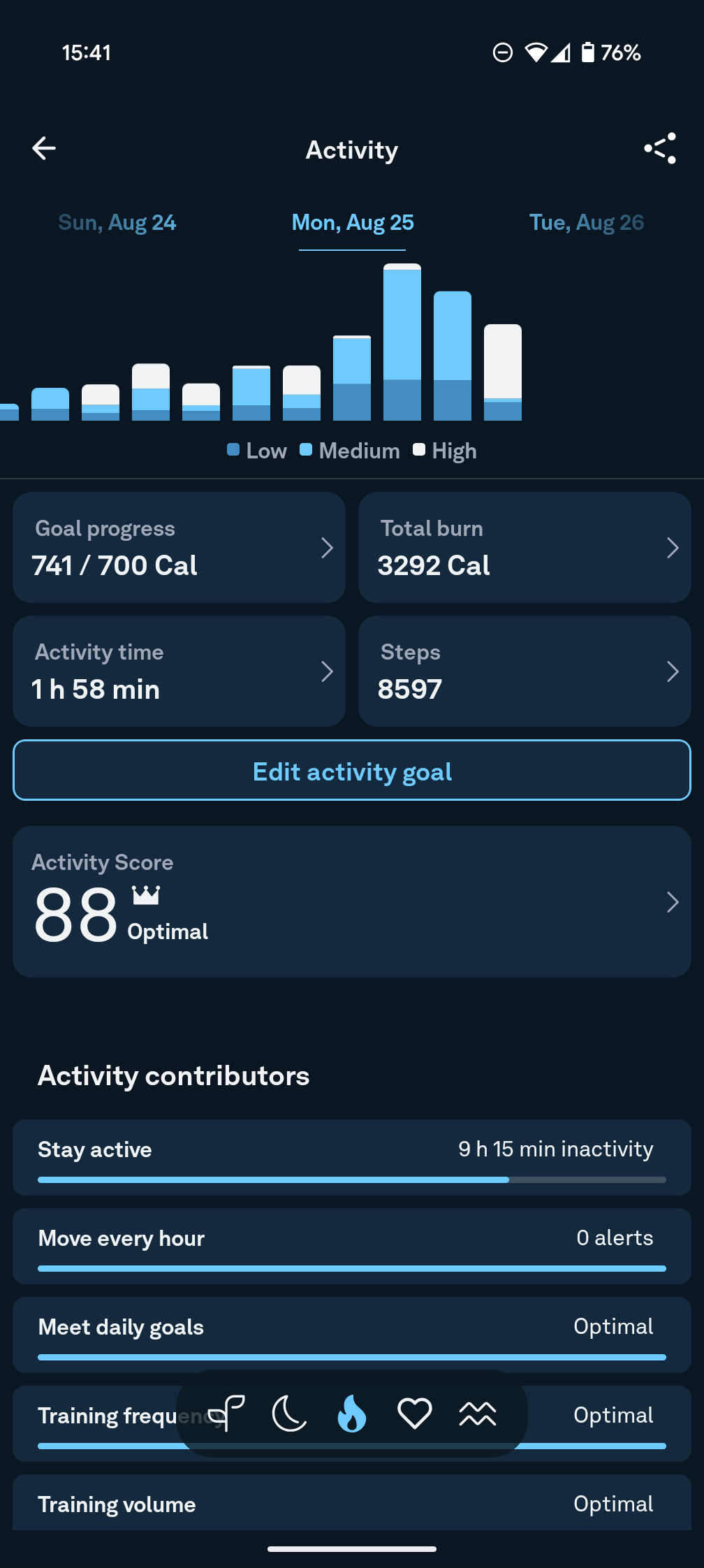This screenshot has width=704, height=1568.
Task: Tap Edit activity goal
Action: click(x=352, y=771)
